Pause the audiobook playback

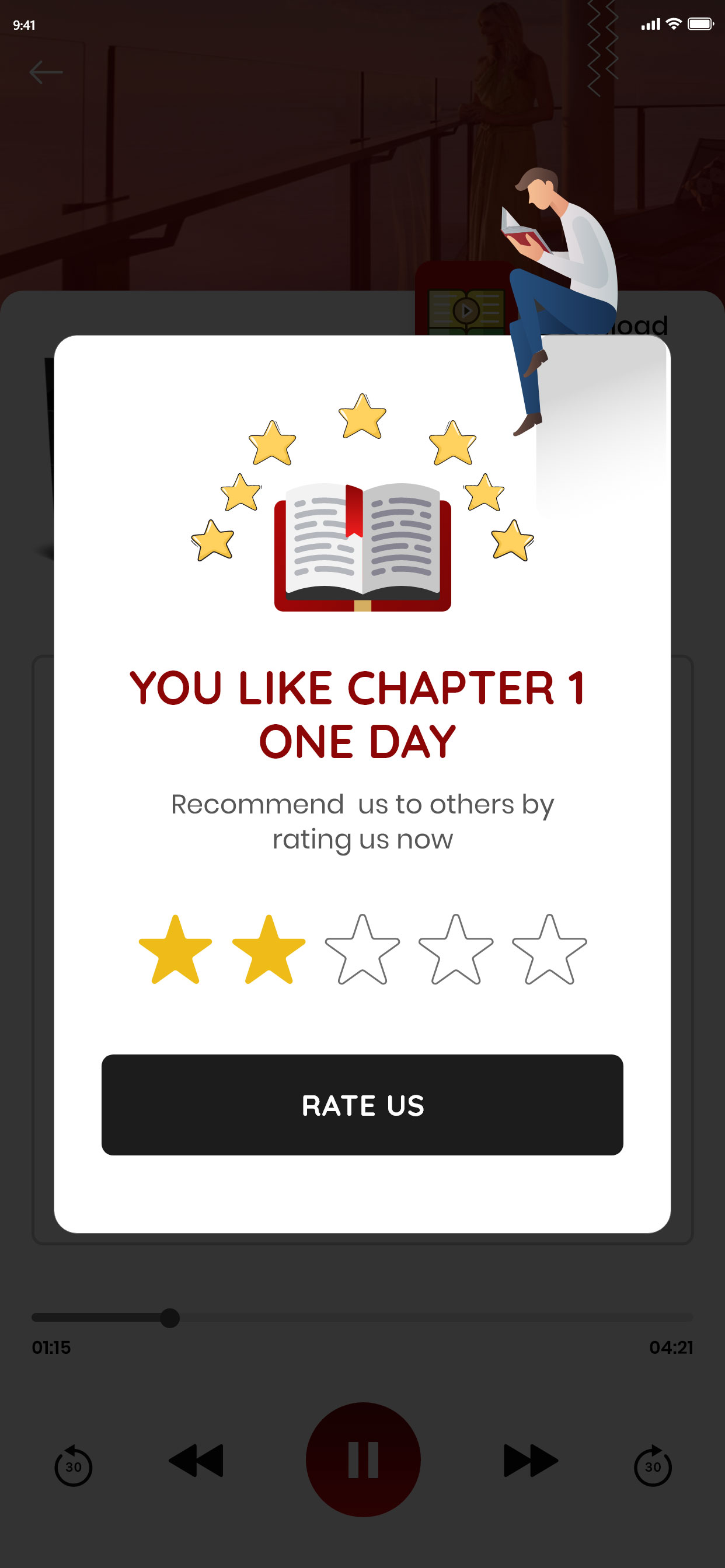[x=363, y=1459]
